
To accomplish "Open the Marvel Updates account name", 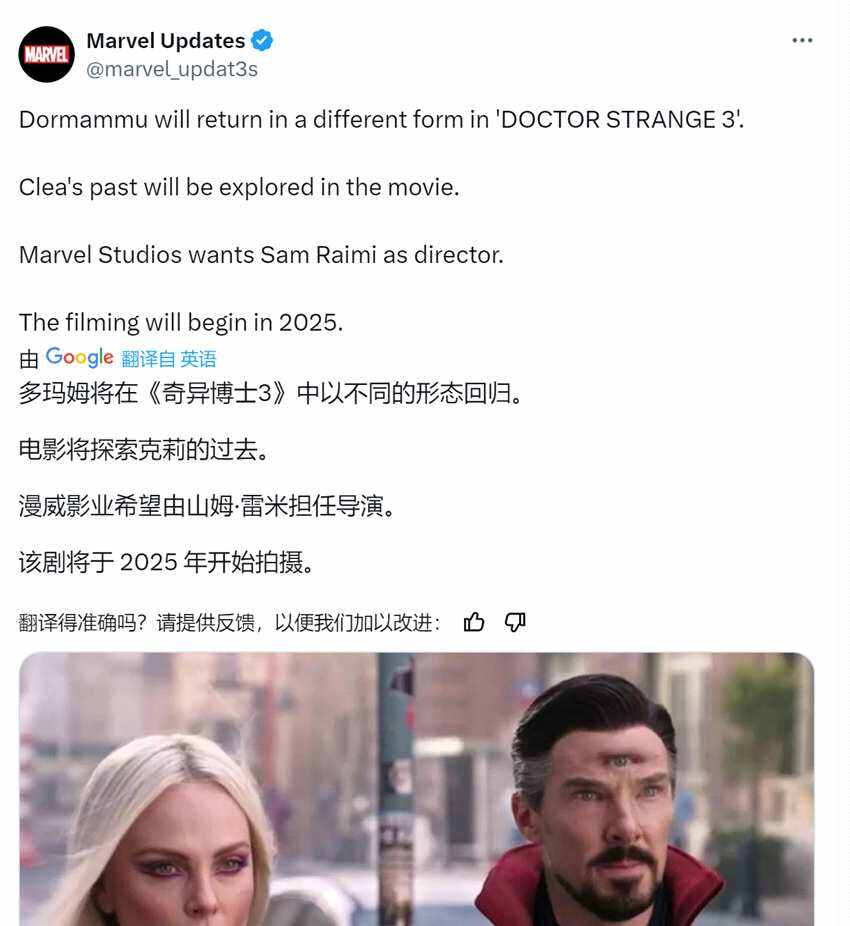I will tap(165, 41).
